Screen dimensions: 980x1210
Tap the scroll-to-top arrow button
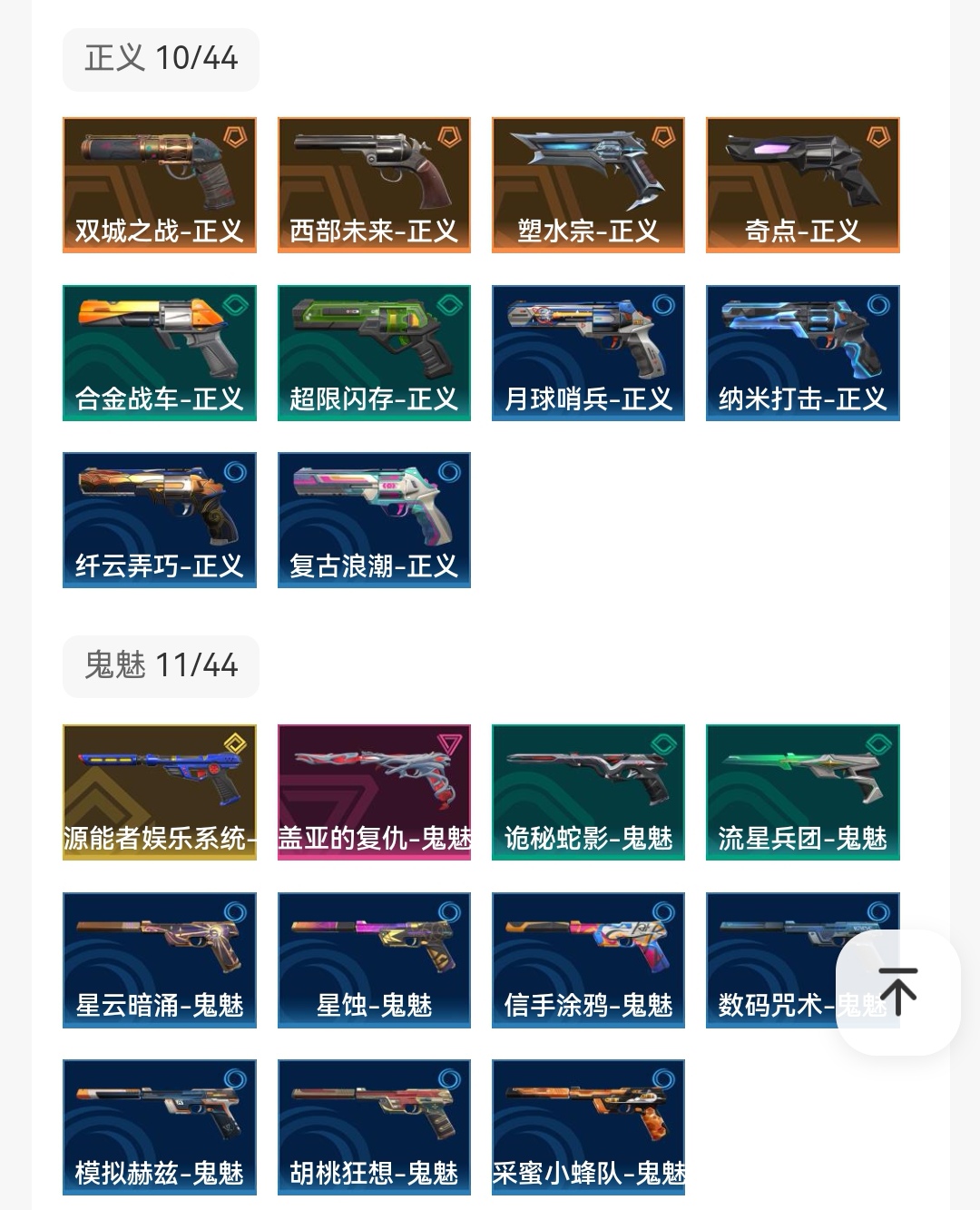click(897, 991)
